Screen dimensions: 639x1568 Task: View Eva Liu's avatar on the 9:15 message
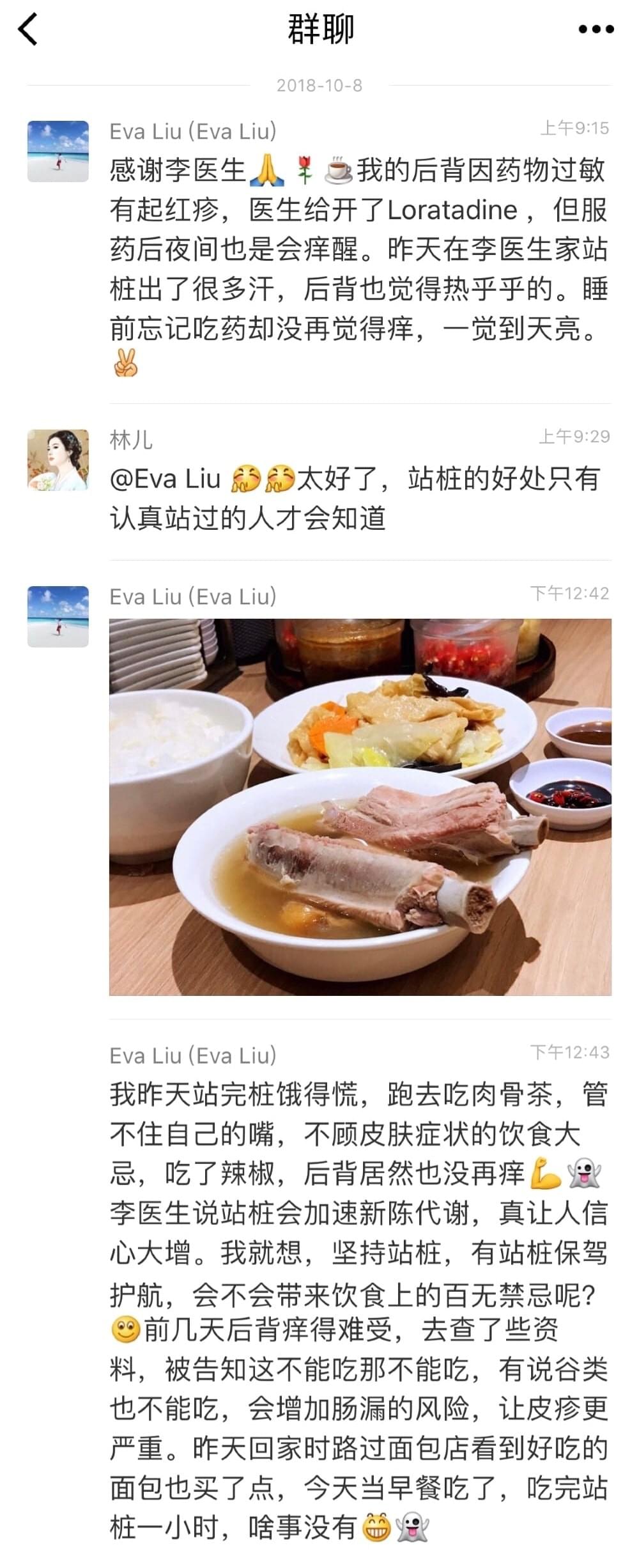tap(58, 151)
